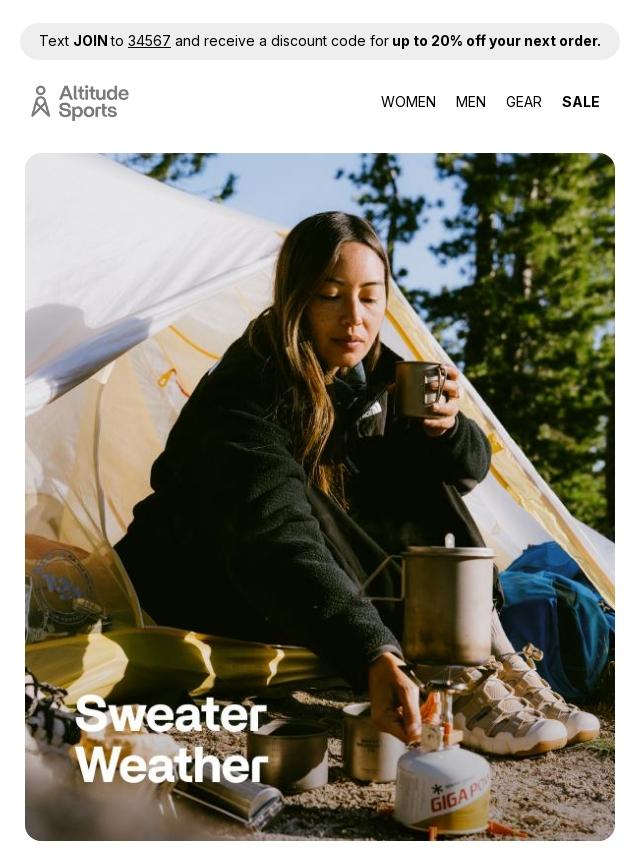Screen dimensions: 640x854
Task: View the SALE section
Action: click(x=581, y=102)
